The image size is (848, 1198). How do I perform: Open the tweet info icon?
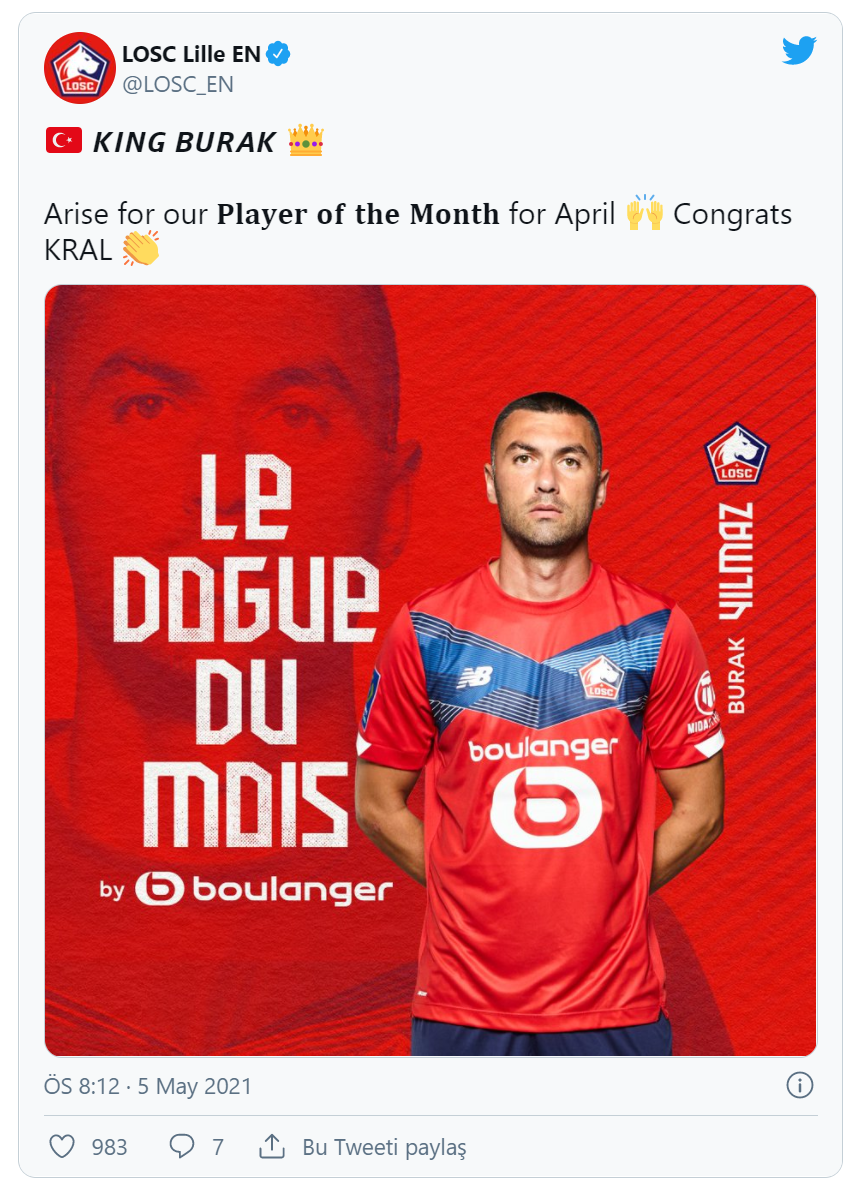point(799,1085)
